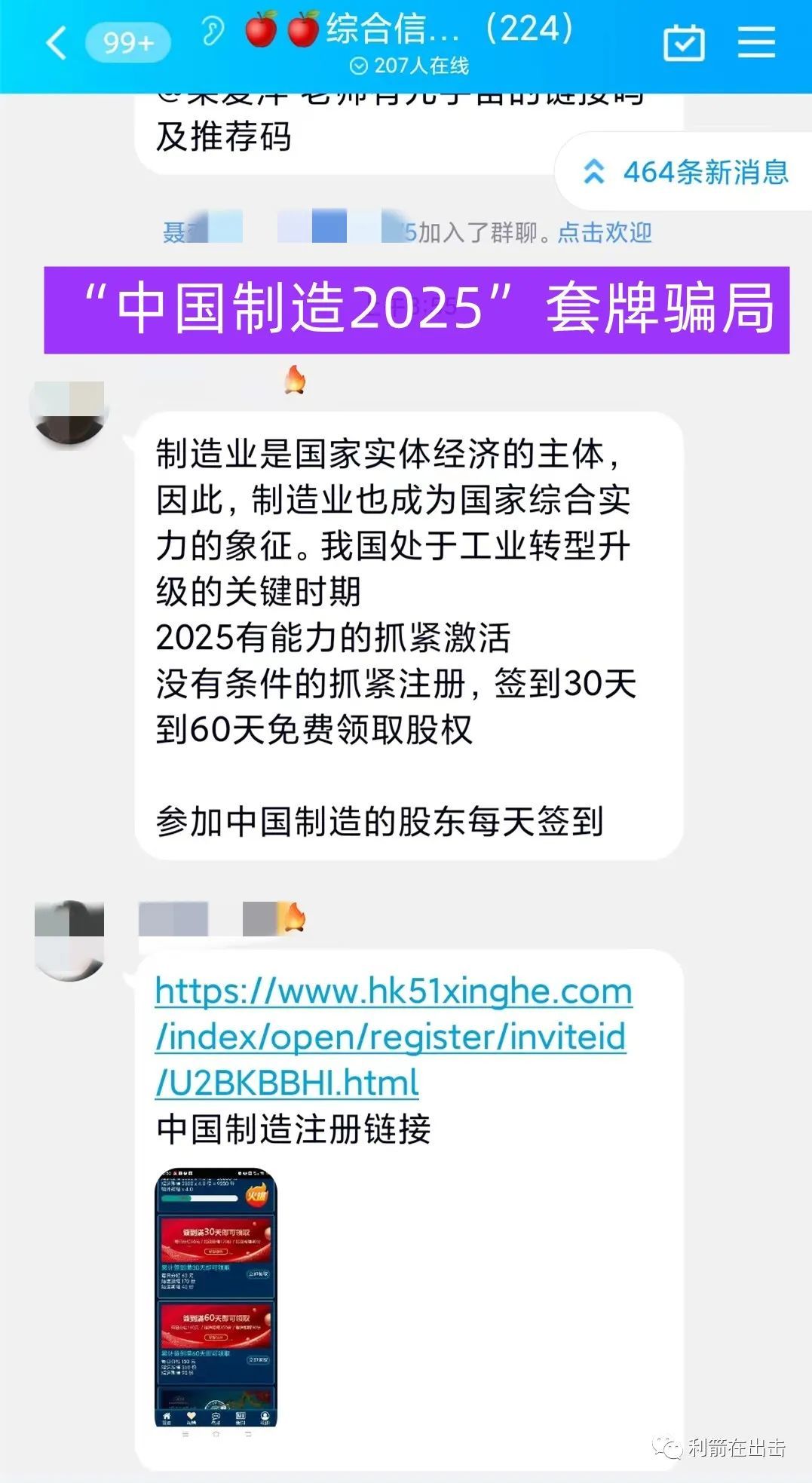The height and width of the screenshot is (1483, 812).
Task: View the shared app screenshot image
Action: tap(216, 1297)
